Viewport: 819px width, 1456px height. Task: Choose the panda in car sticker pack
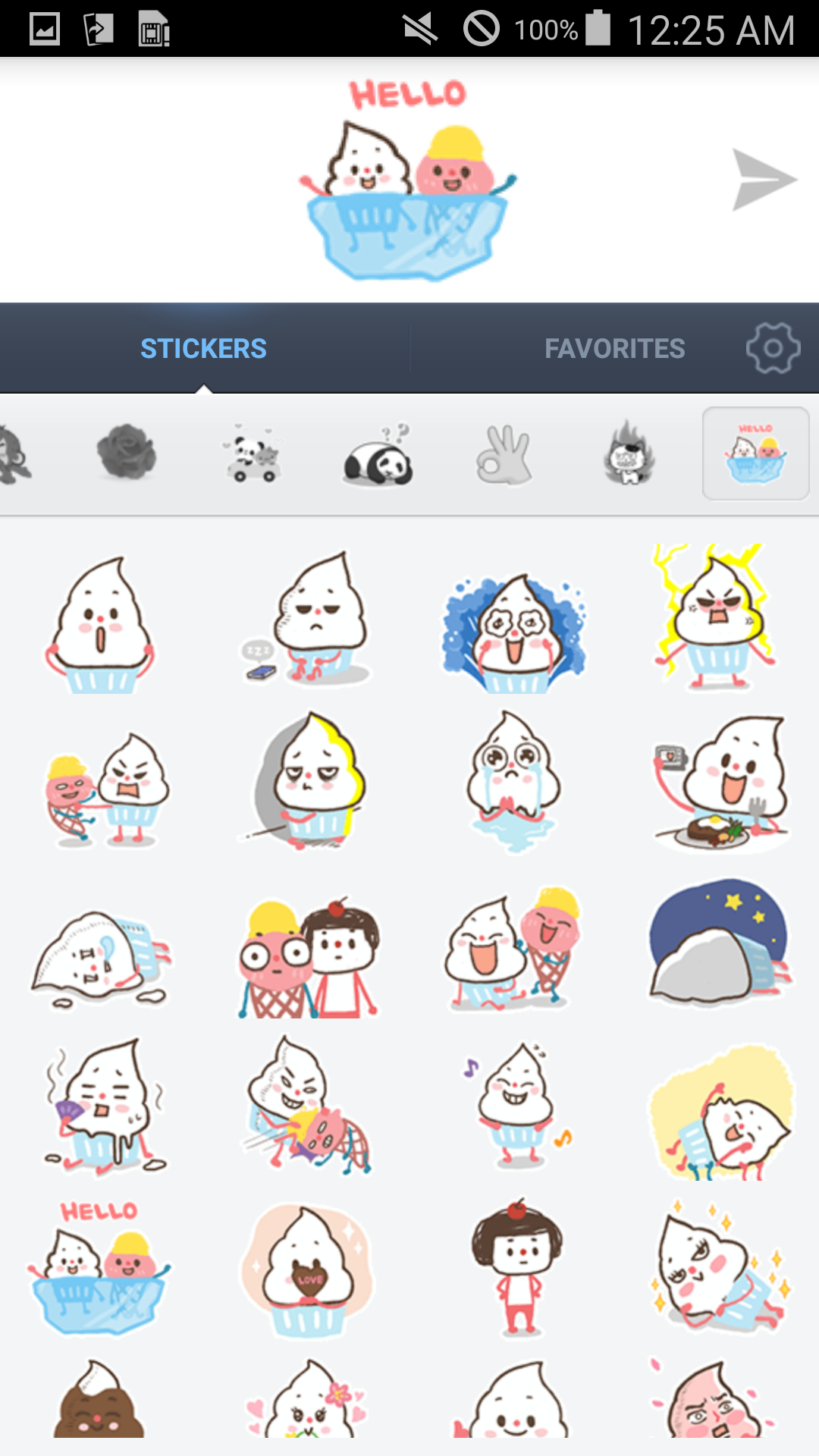coord(254,453)
